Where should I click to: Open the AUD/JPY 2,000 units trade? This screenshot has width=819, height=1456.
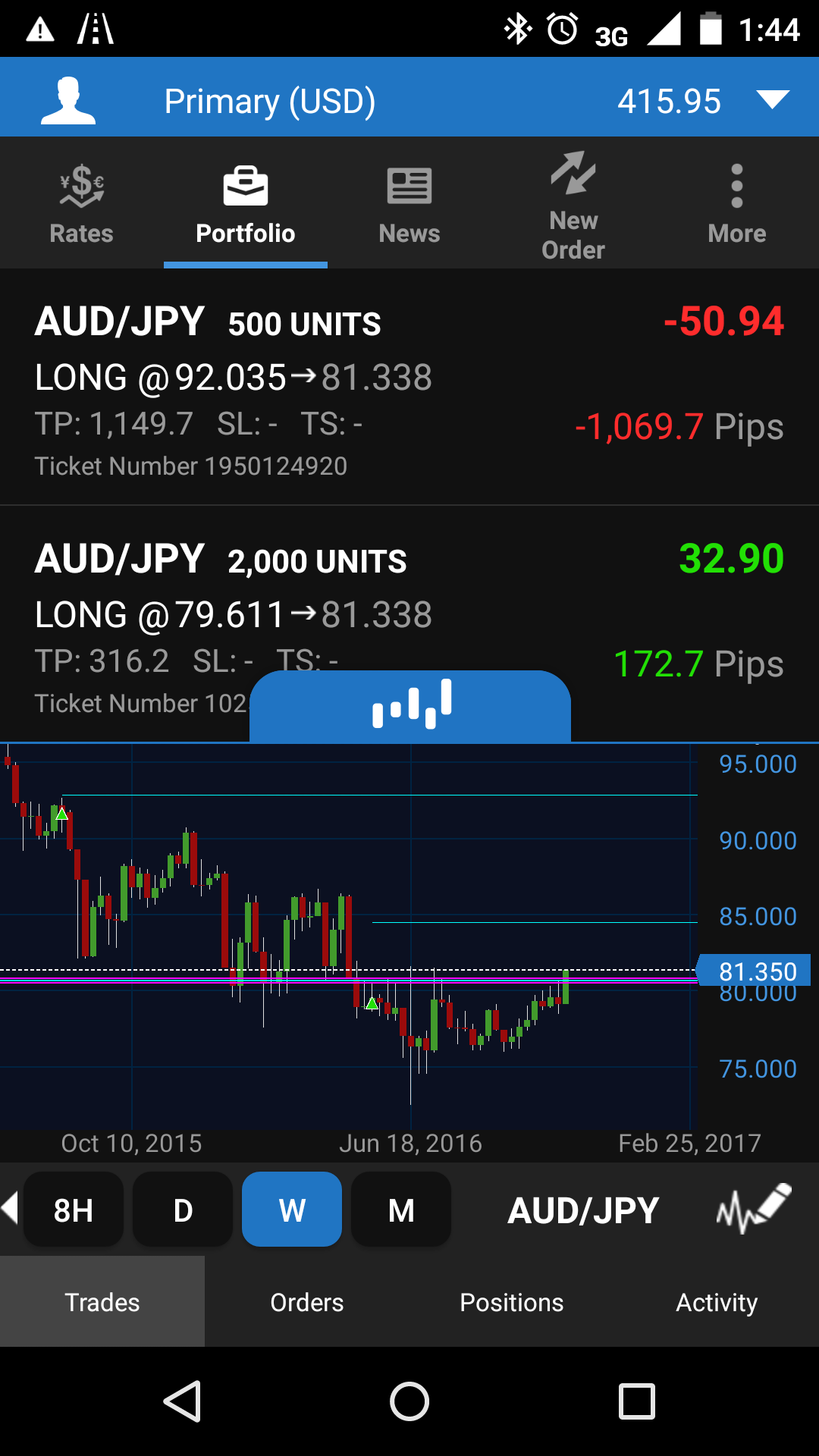pyautogui.click(x=409, y=599)
